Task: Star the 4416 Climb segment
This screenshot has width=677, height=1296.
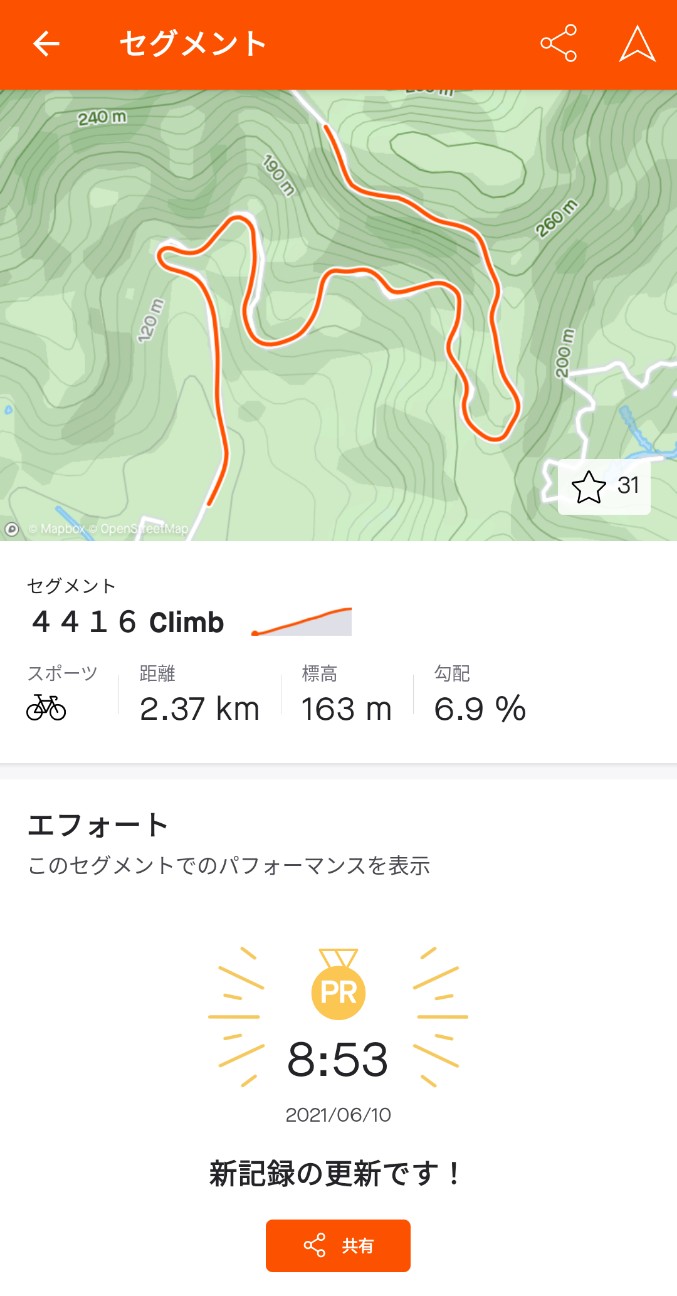Action: click(x=603, y=487)
